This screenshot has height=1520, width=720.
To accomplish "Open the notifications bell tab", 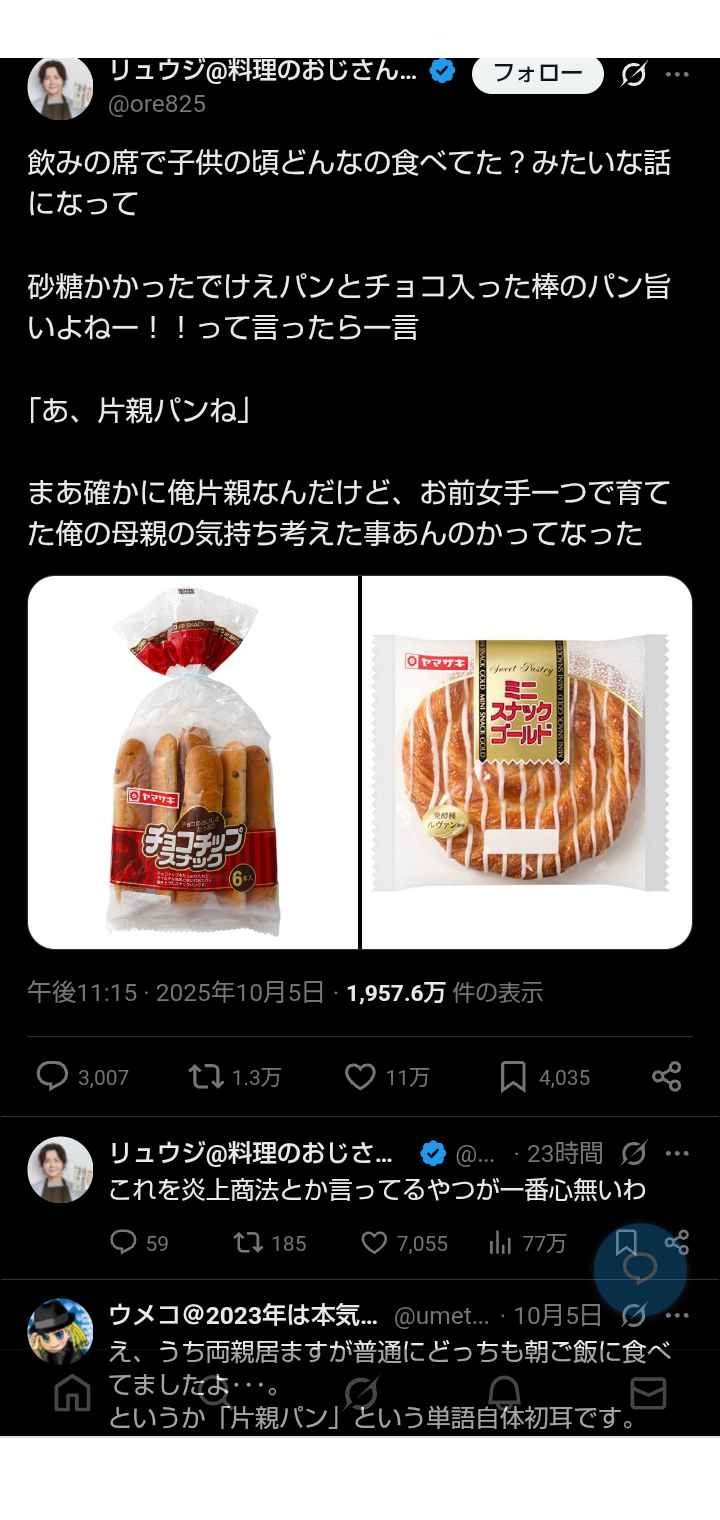I will pos(504,1393).
